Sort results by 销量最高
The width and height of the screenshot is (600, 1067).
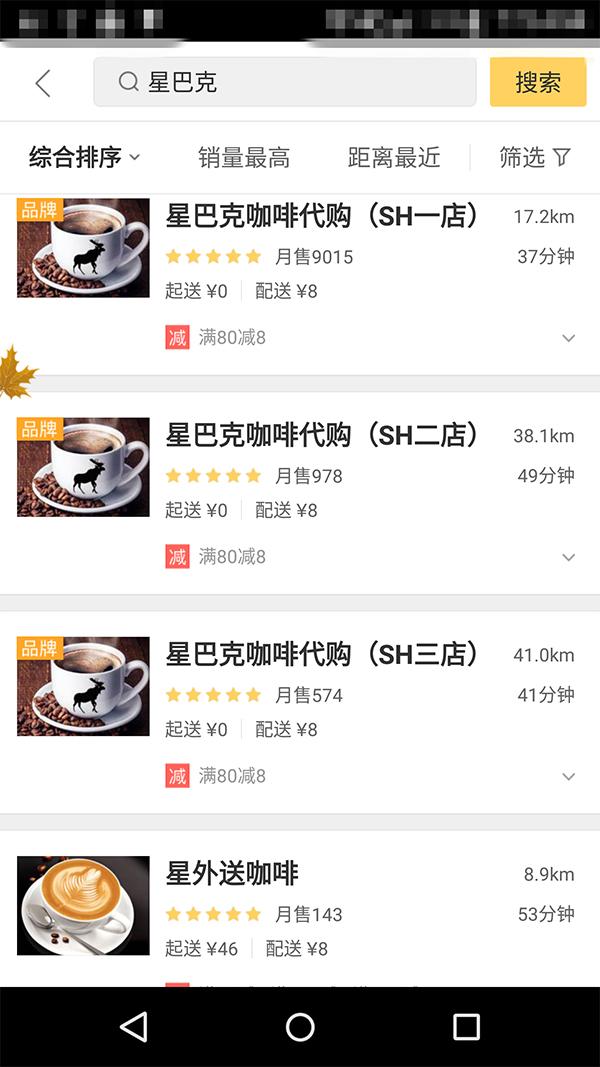(244, 157)
